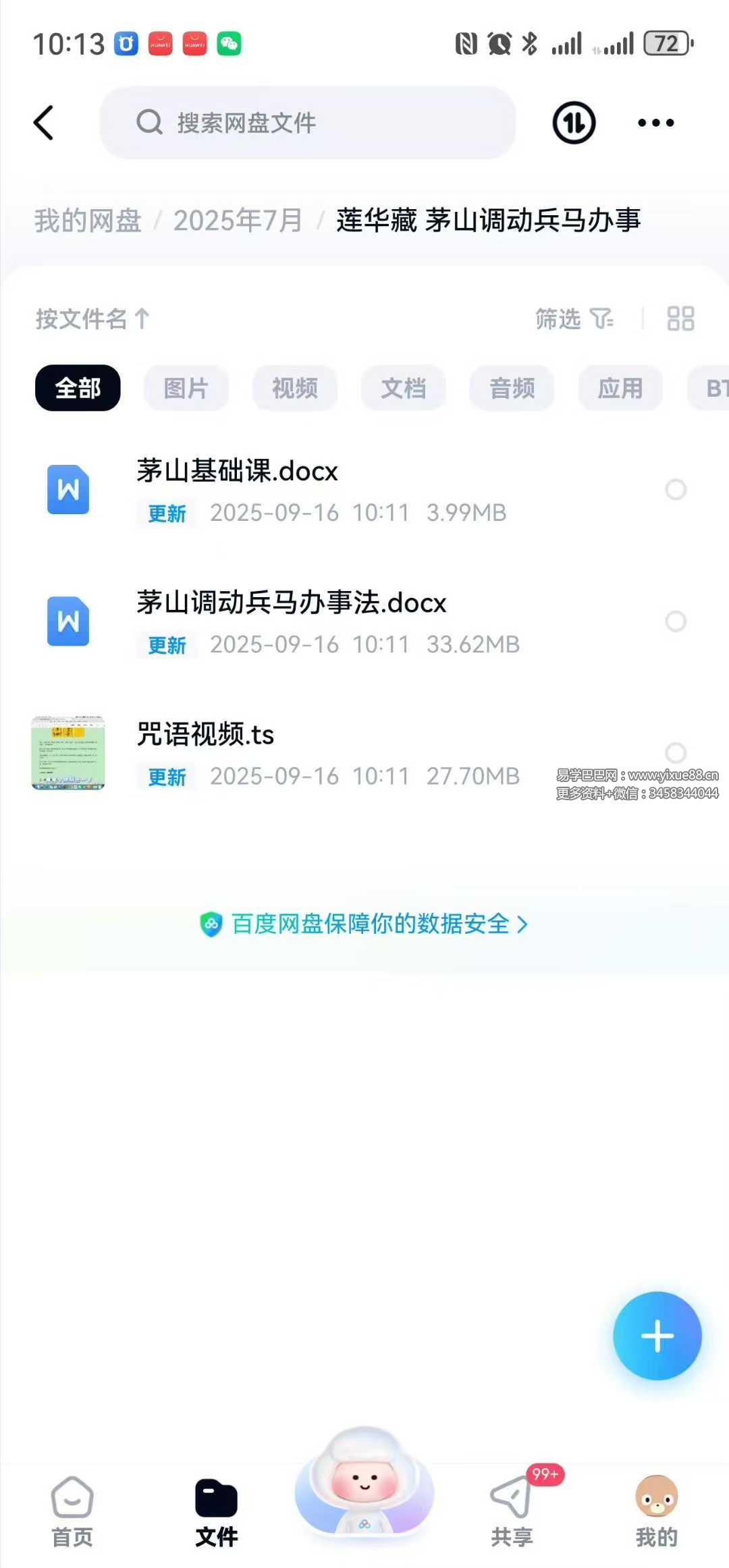Image resolution: width=729 pixels, height=1568 pixels.
Task: Filter files by 文档
Action: [403, 388]
